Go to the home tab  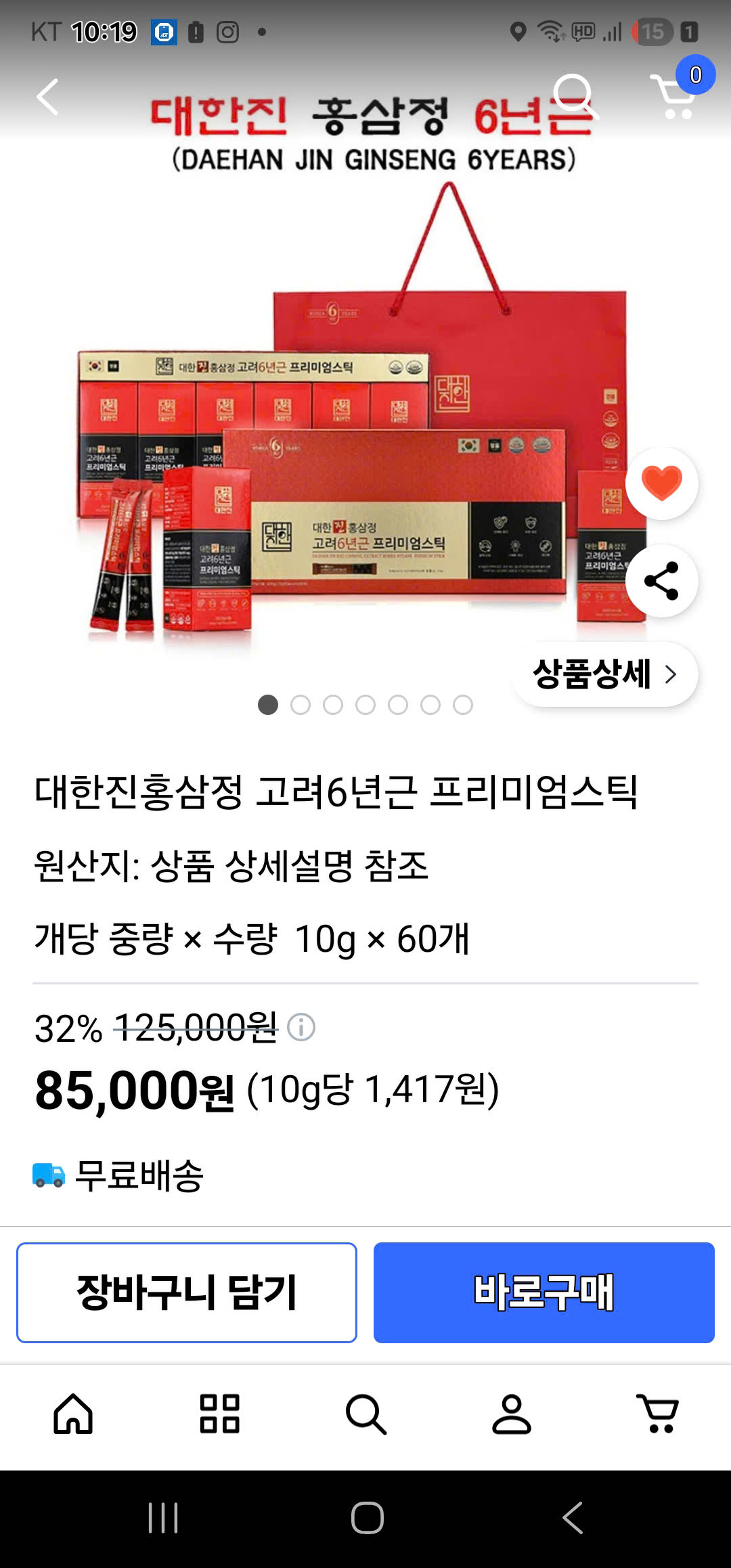[x=73, y=1414]
